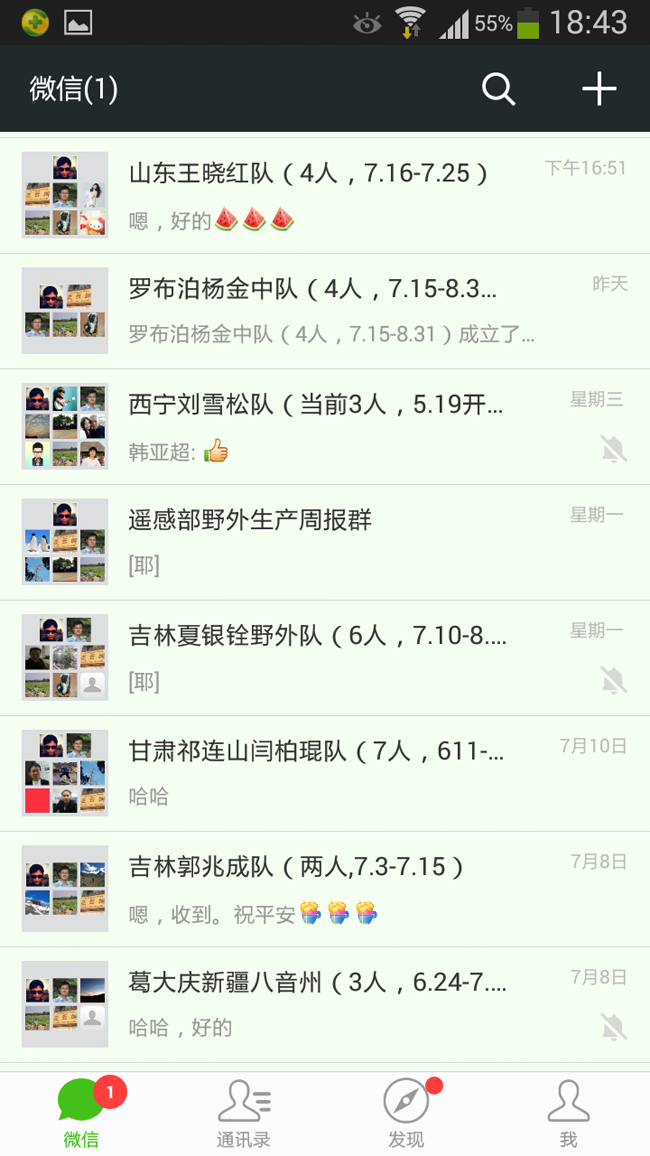Open the 山东王晓红队 group chat
The height and width of the screenshot is (1156, 650).
[325, 195]
